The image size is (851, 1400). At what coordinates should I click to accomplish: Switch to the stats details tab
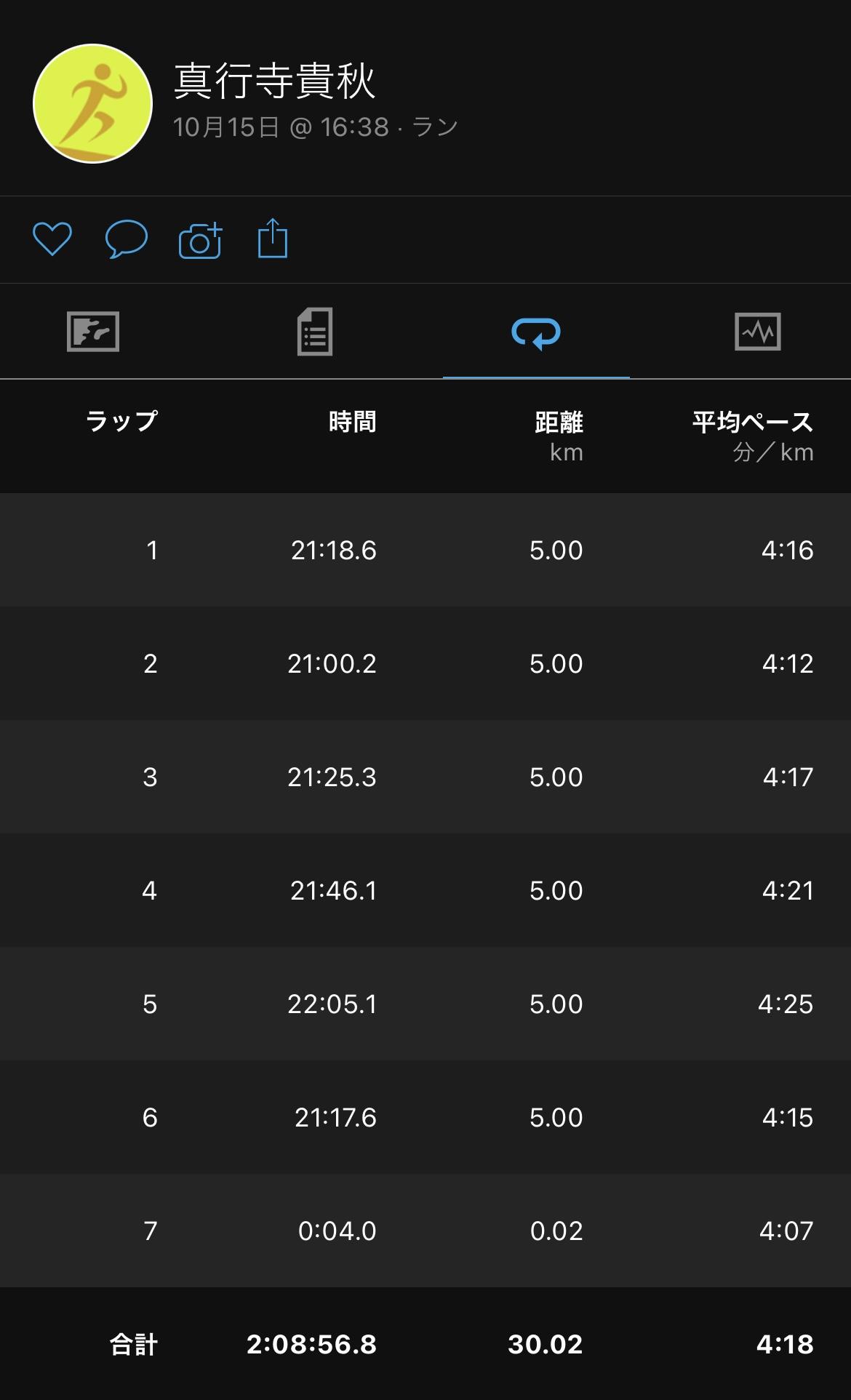pos(315,332)
